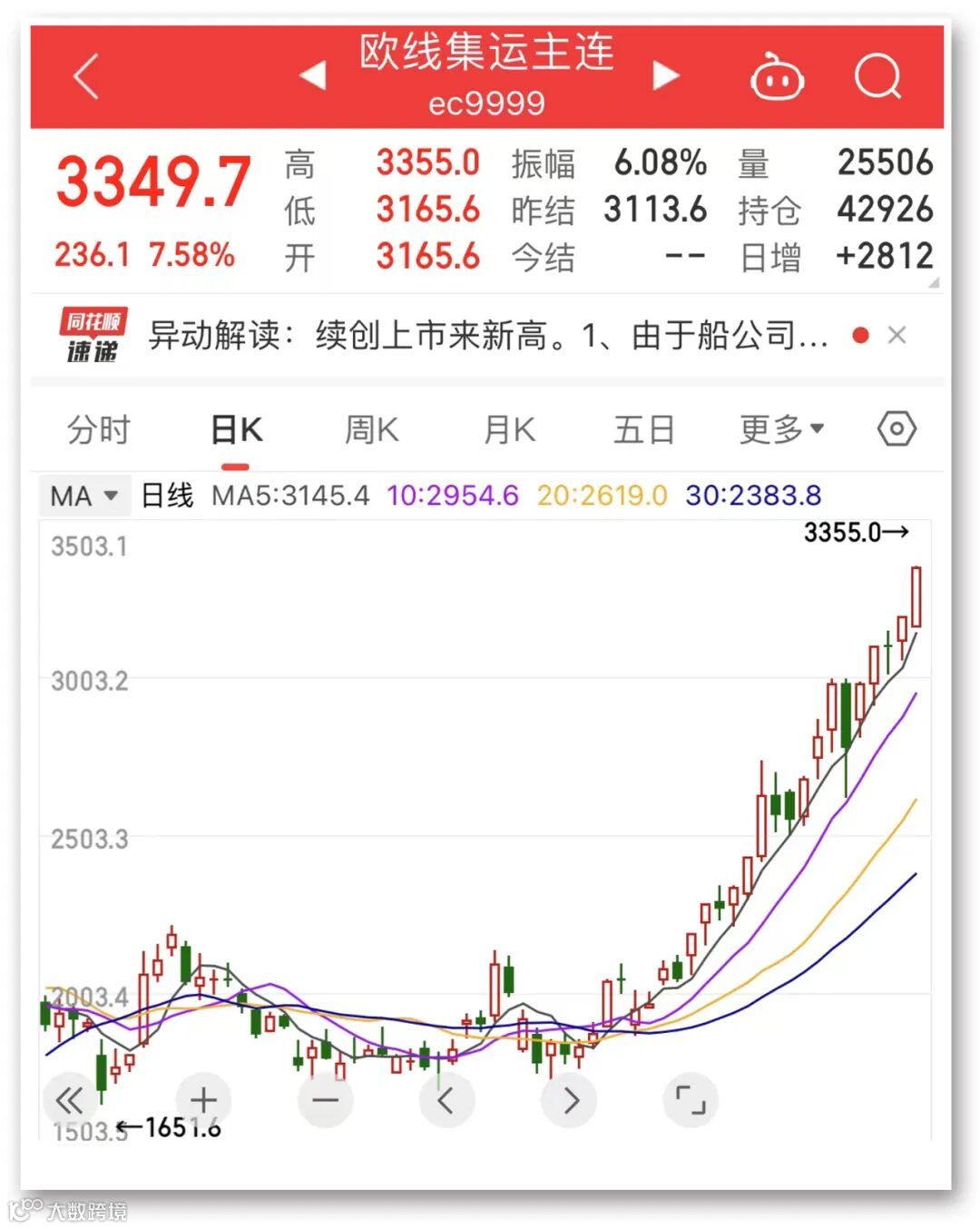Switch to the 周K chart tab
980x1229 pixels.
click(372, 429)
